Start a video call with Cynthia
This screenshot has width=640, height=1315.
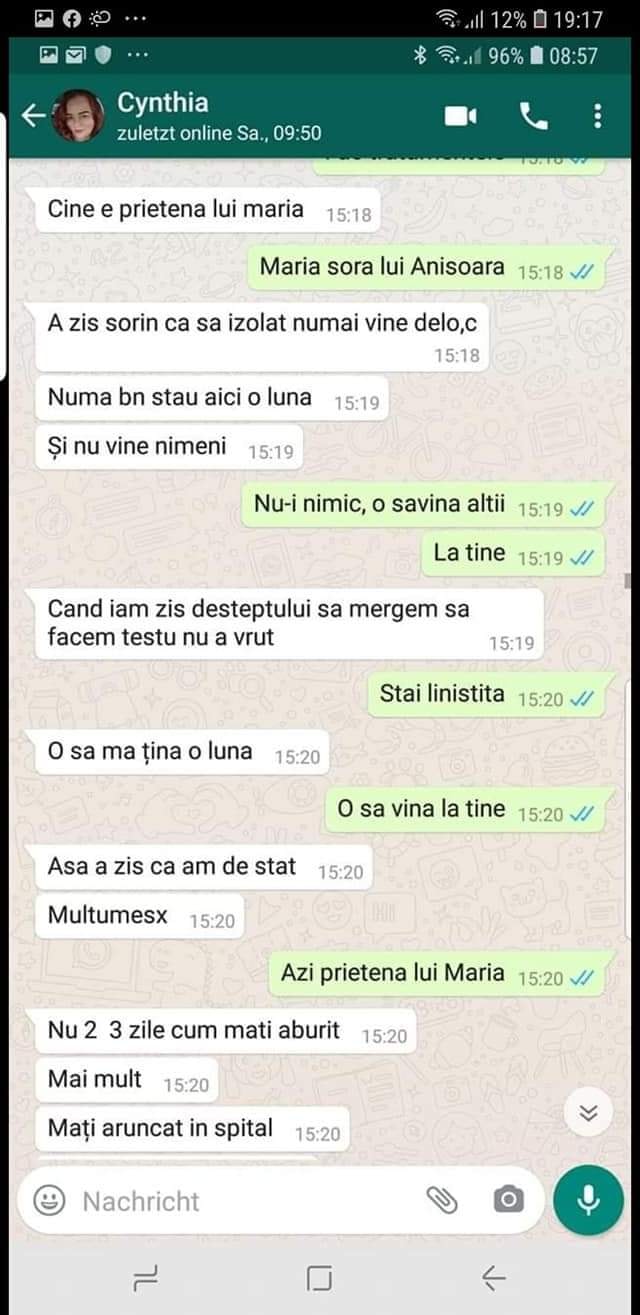460,117
